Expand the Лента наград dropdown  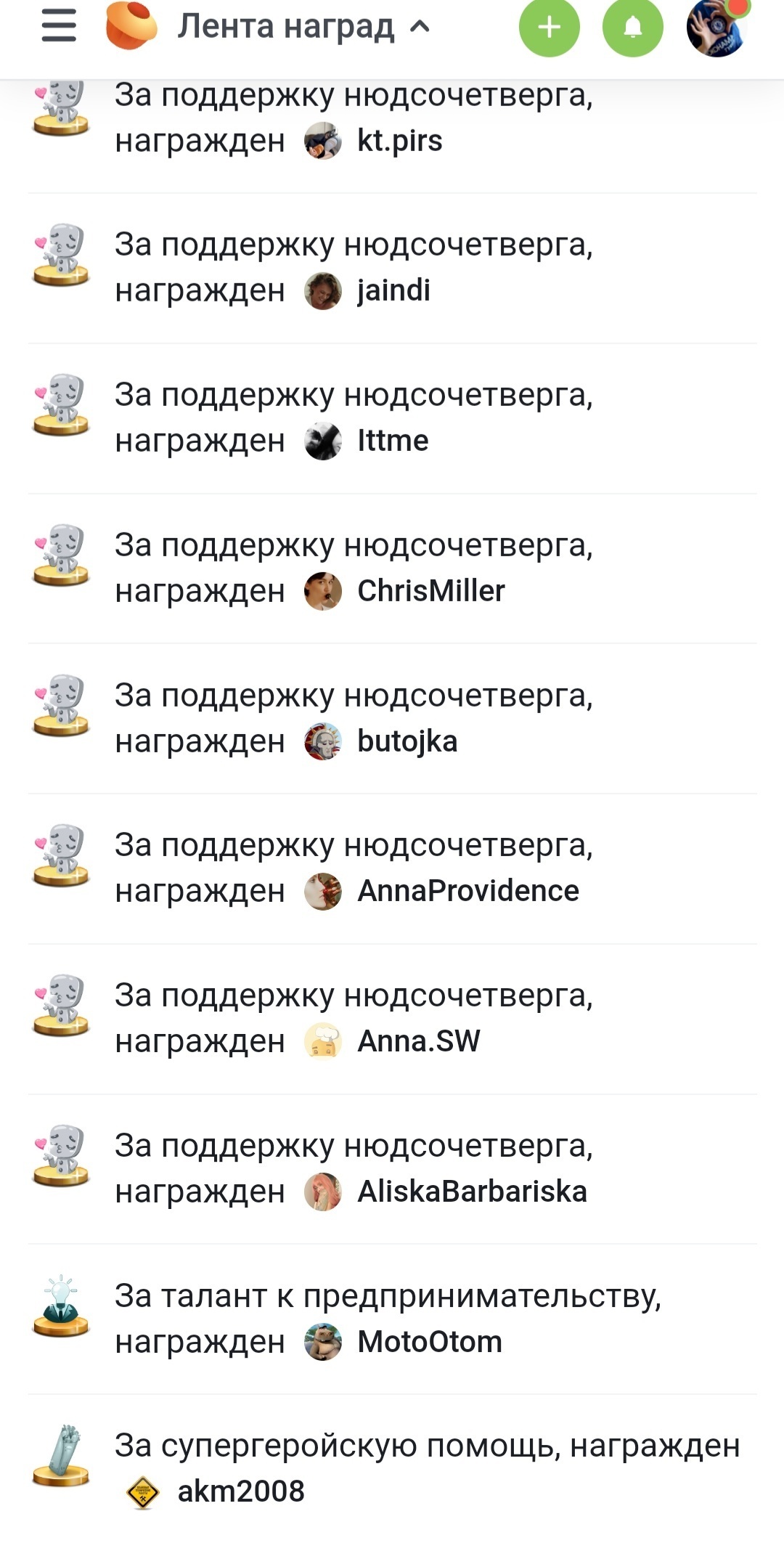coord(304,27)
